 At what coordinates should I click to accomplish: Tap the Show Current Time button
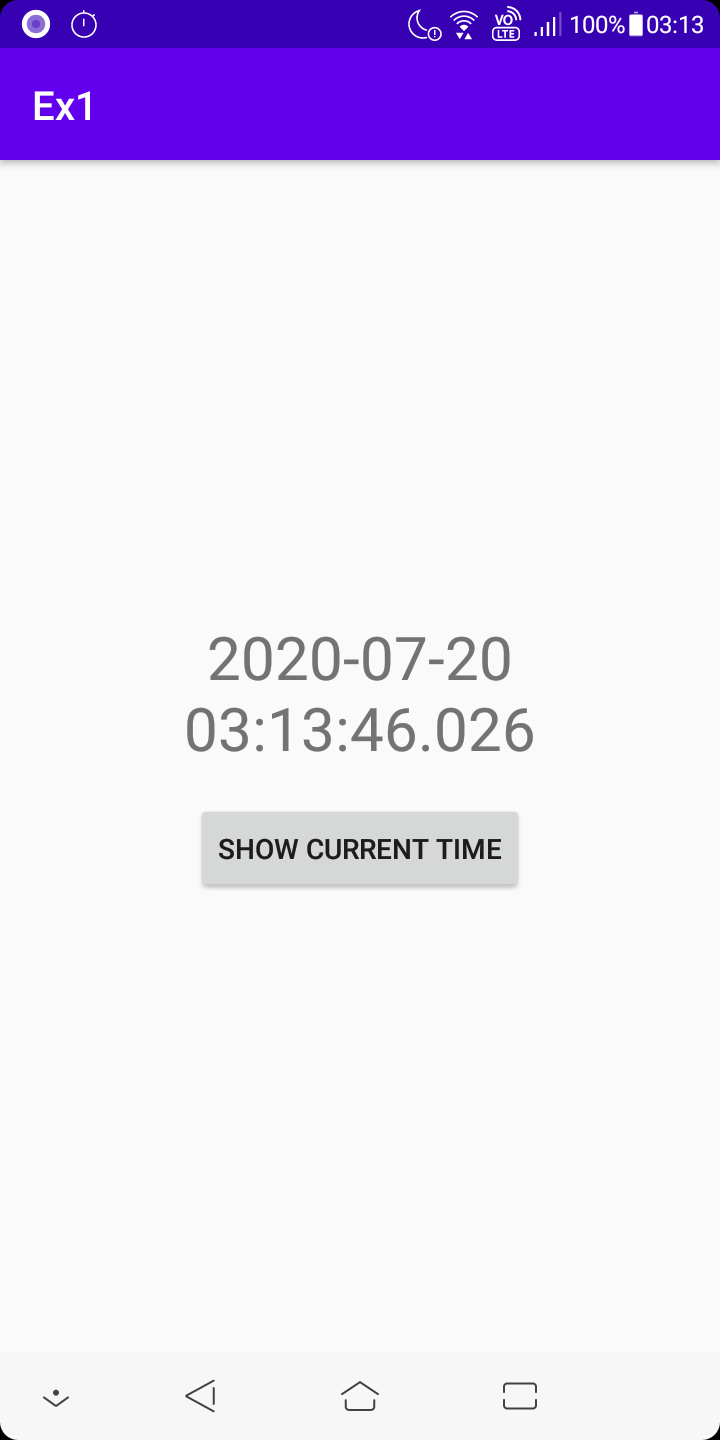360,849
